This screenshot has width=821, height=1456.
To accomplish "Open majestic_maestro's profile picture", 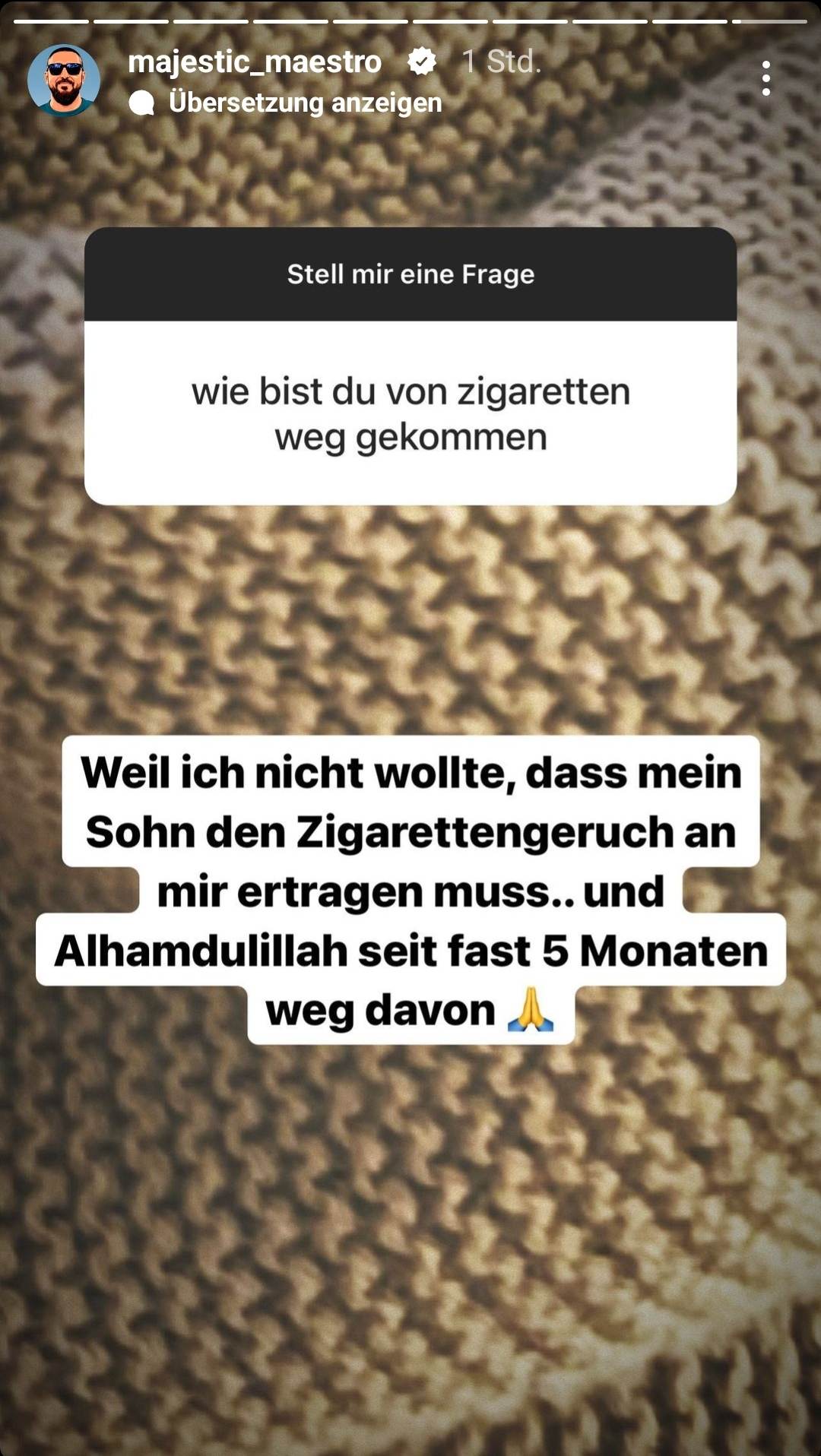I will tap(64, 80).
